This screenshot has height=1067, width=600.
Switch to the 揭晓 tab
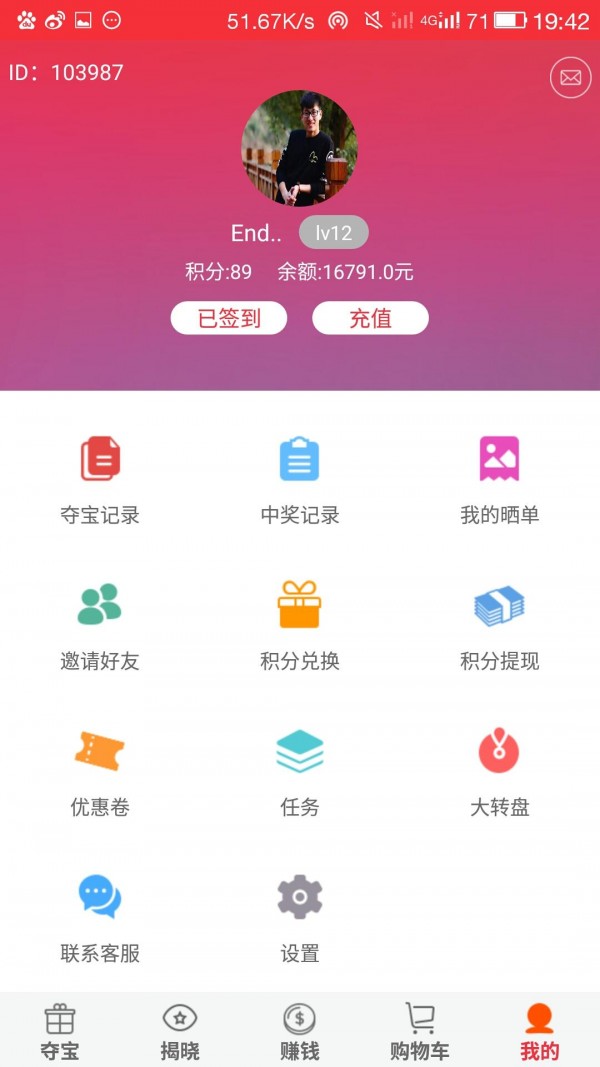tap(180, 1032)
